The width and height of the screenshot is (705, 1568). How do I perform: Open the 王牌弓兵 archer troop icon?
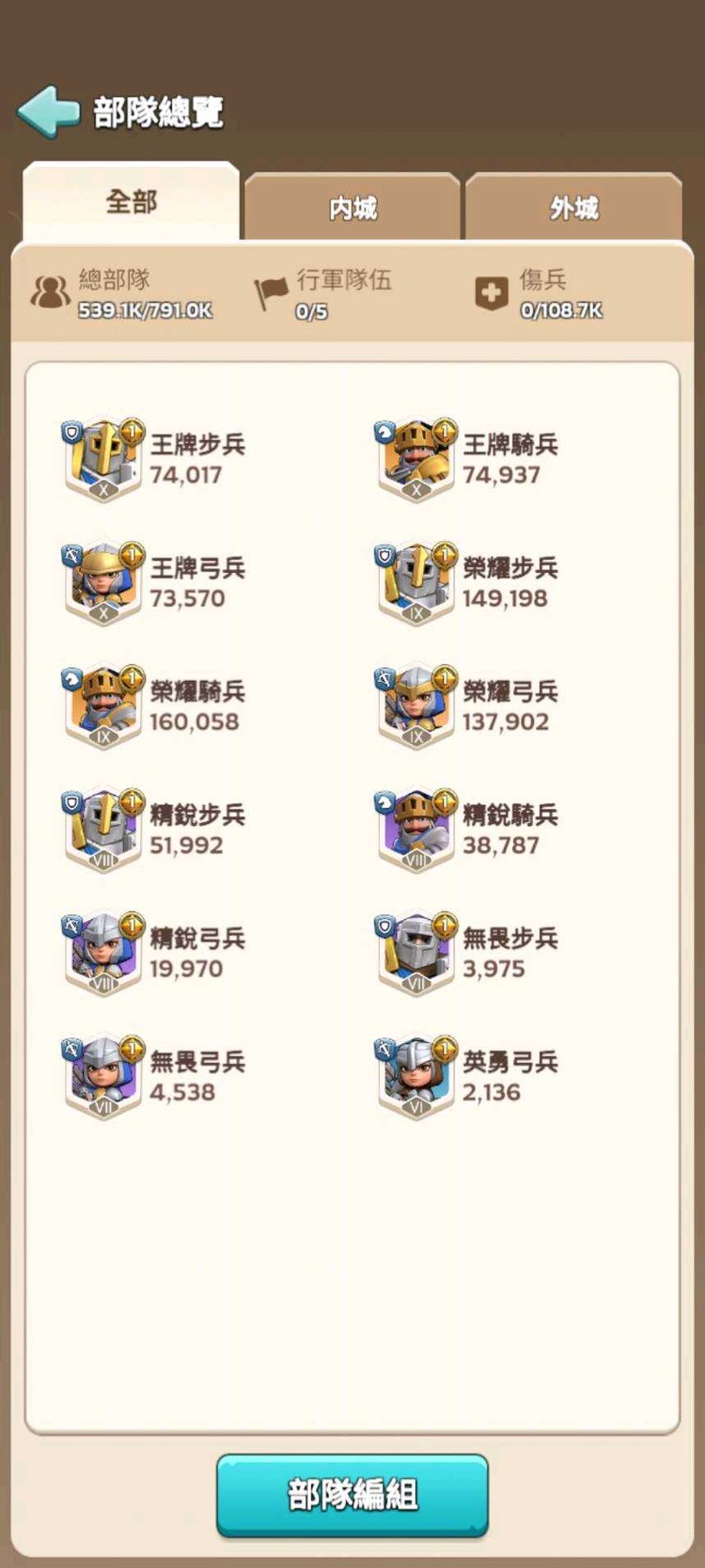click(x=103, y=581)
